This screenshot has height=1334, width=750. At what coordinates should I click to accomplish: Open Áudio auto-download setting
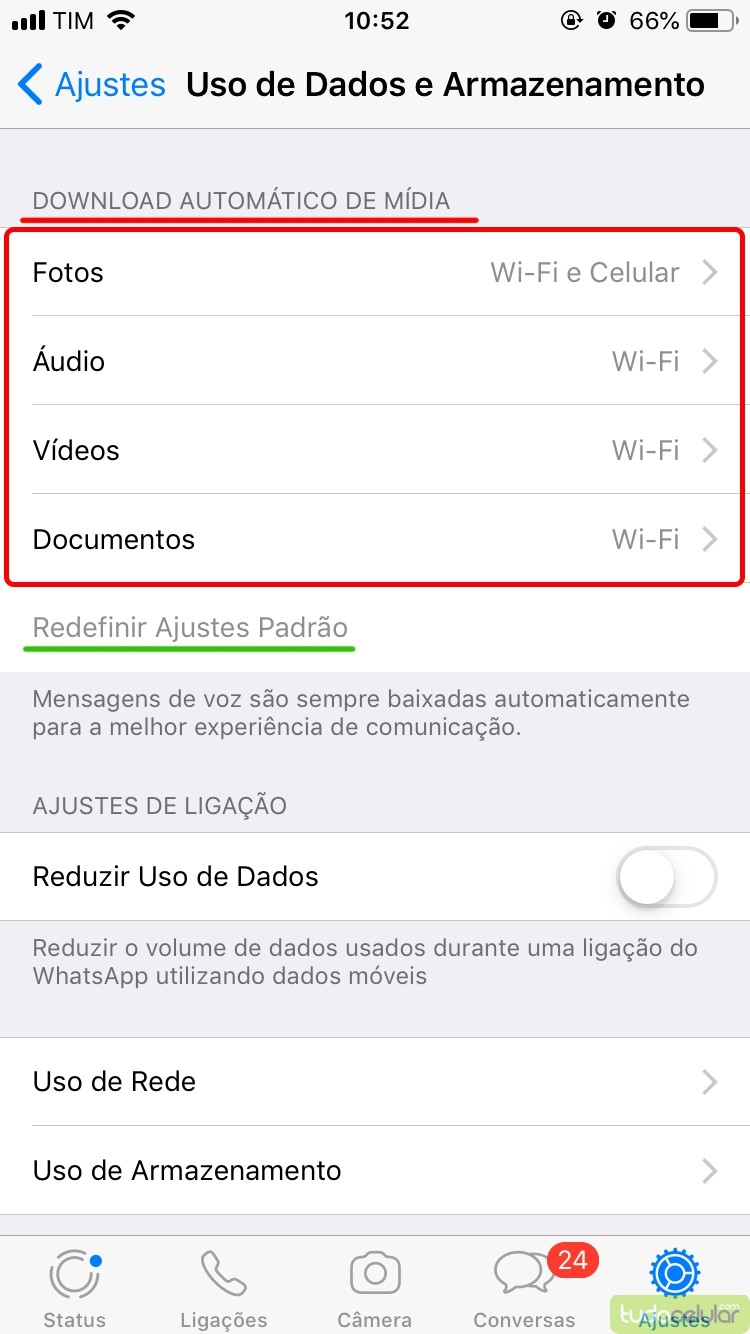[375, 361]
